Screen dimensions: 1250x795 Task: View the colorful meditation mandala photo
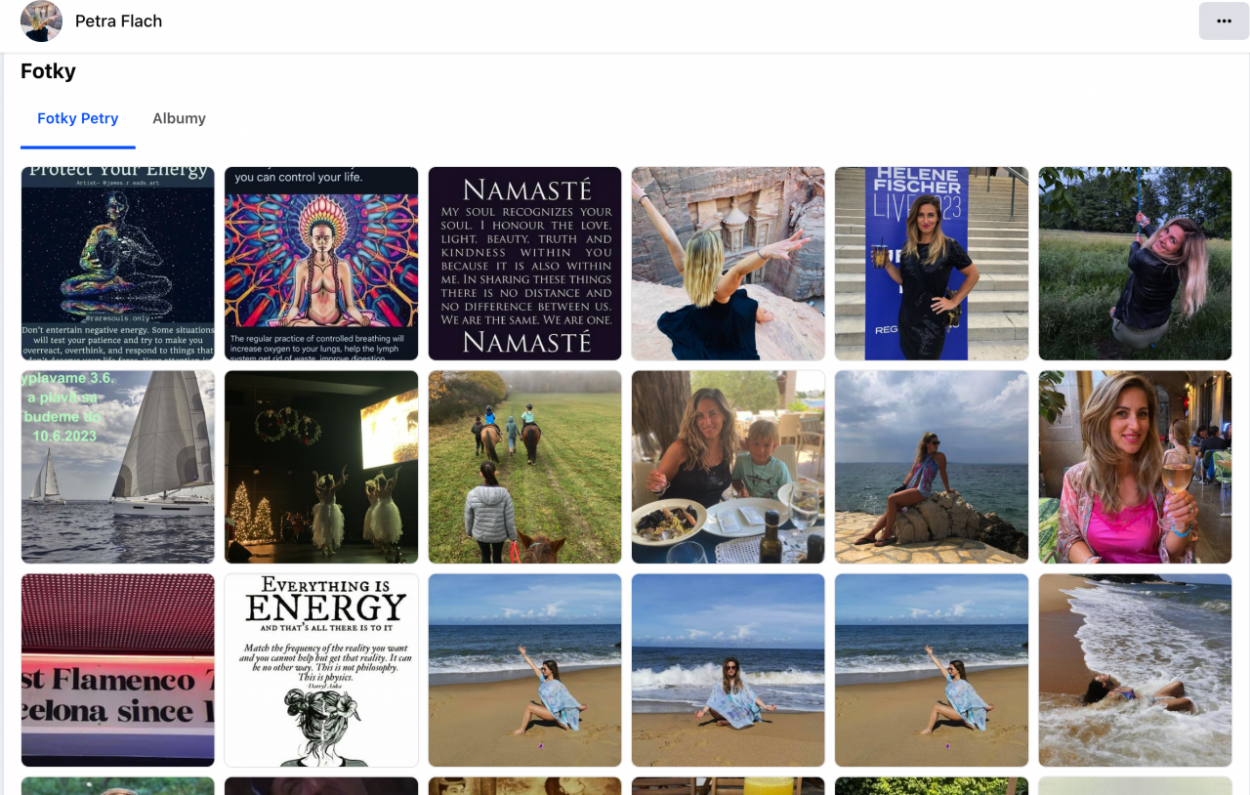coord(321,263)
